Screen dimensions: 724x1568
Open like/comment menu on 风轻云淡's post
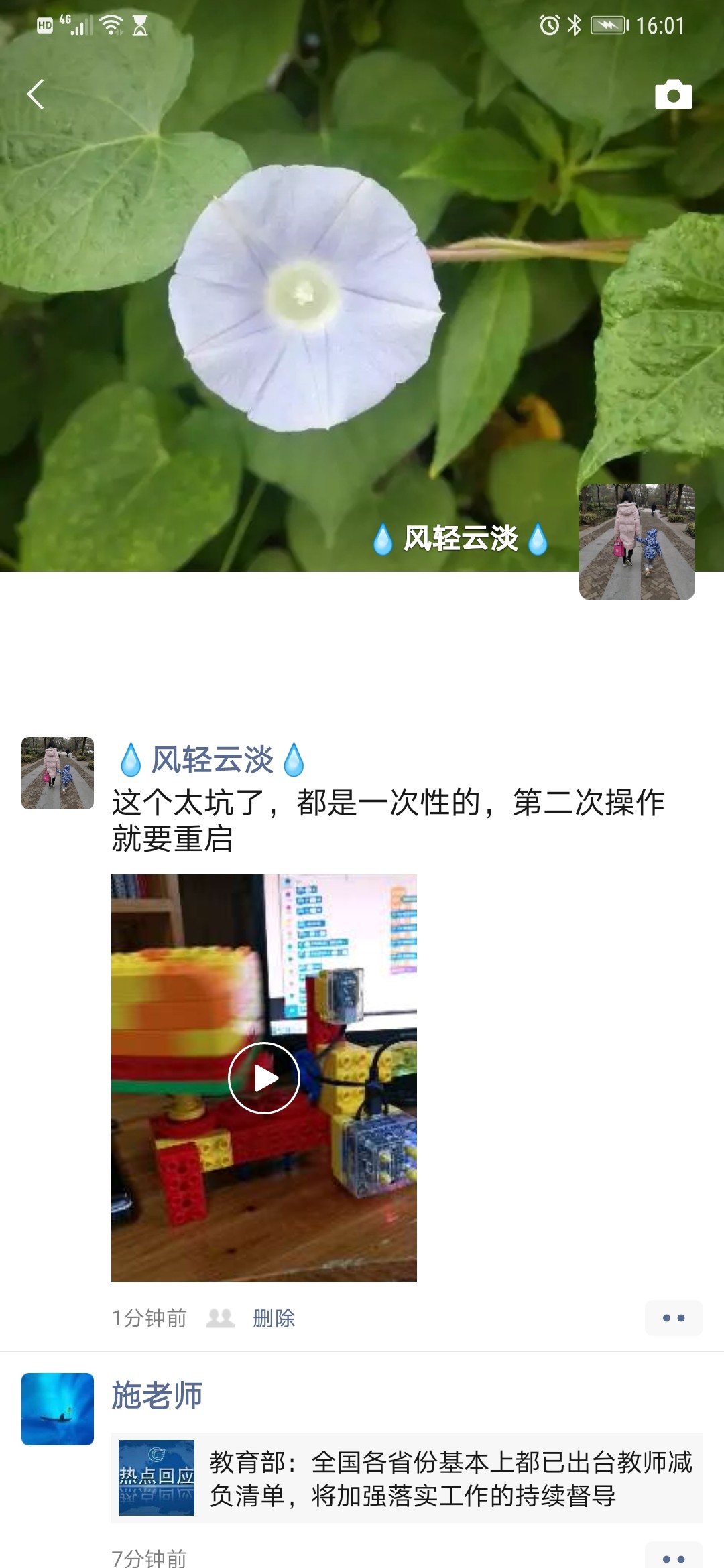pyautogui.click(x=673, y=1318)
